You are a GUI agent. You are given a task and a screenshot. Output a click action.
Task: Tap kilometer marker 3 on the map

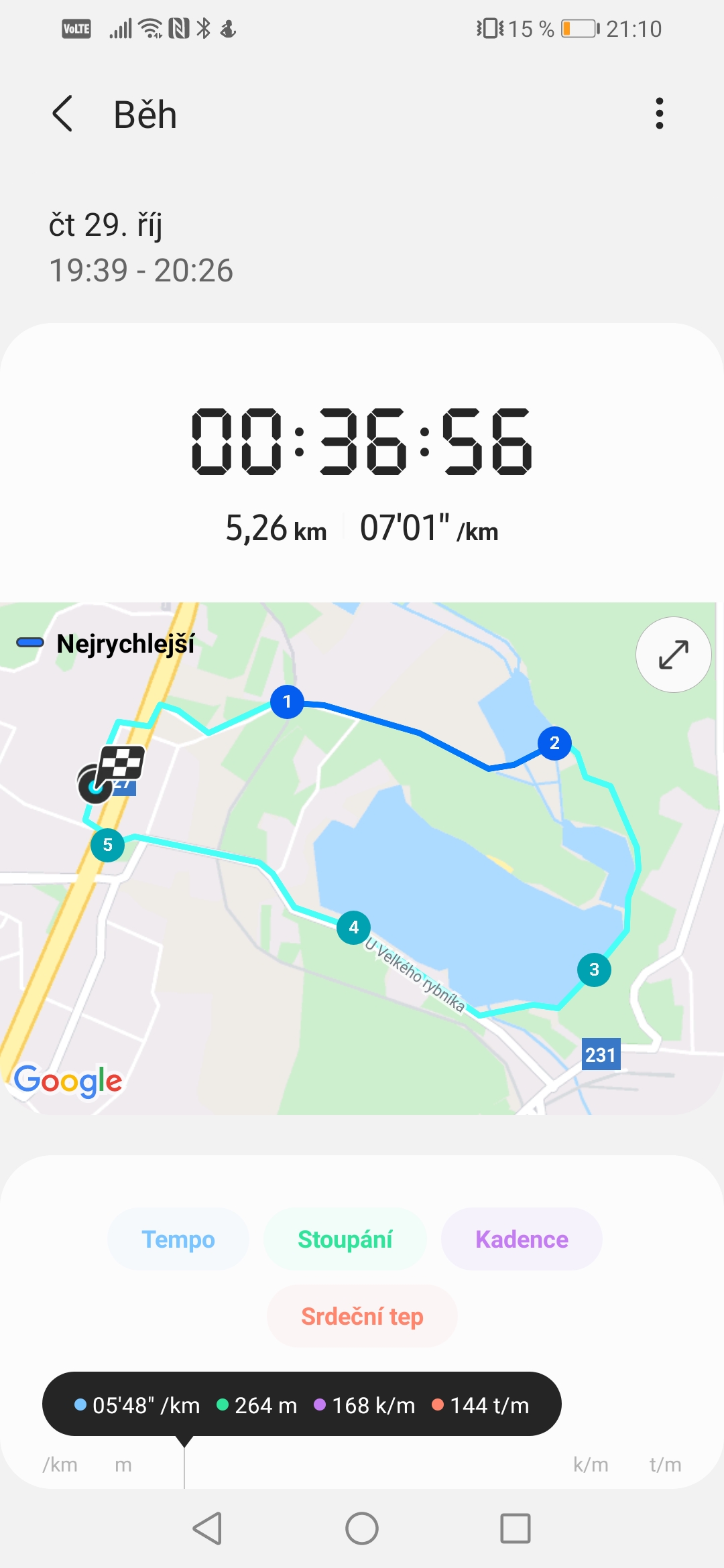coord(594,969)
